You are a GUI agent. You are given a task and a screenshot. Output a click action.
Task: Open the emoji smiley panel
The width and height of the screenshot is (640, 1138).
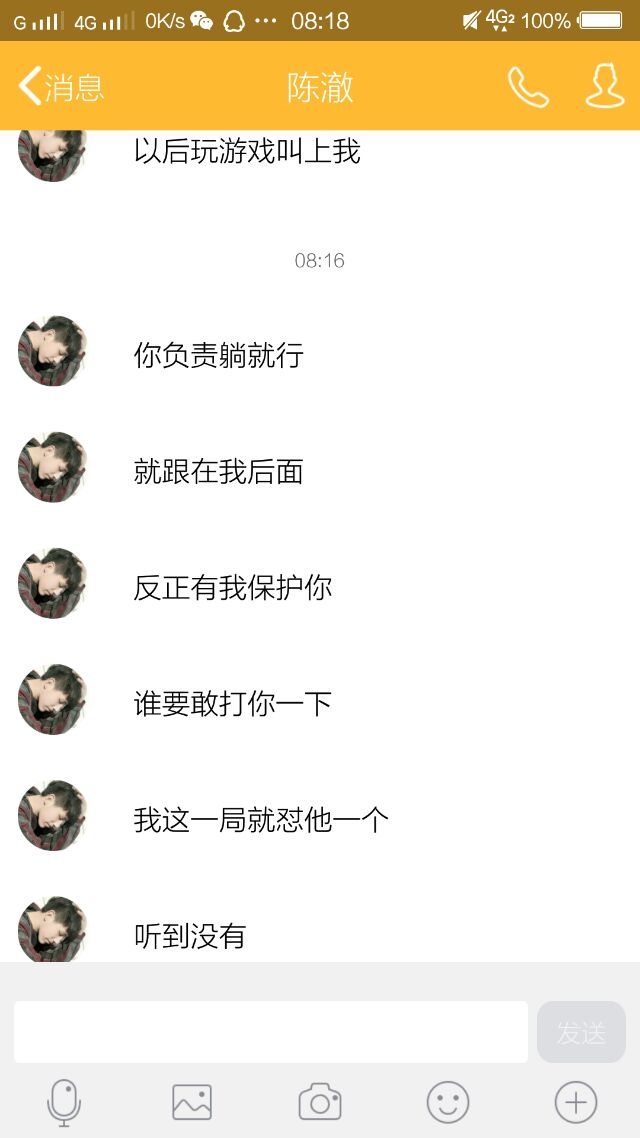(x=448, y=1102)
